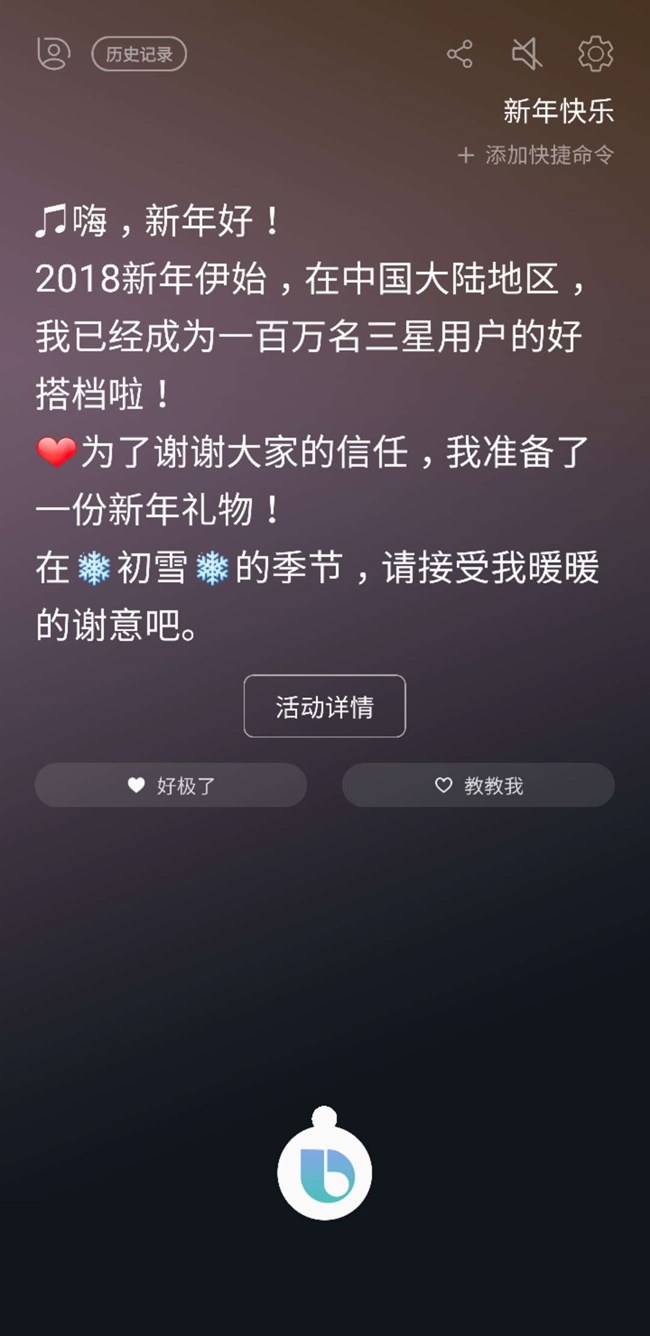This screenshot has width=650, height=1336.
Task: Toggle the mute speaker icon
Action: [x=527, y=54]
